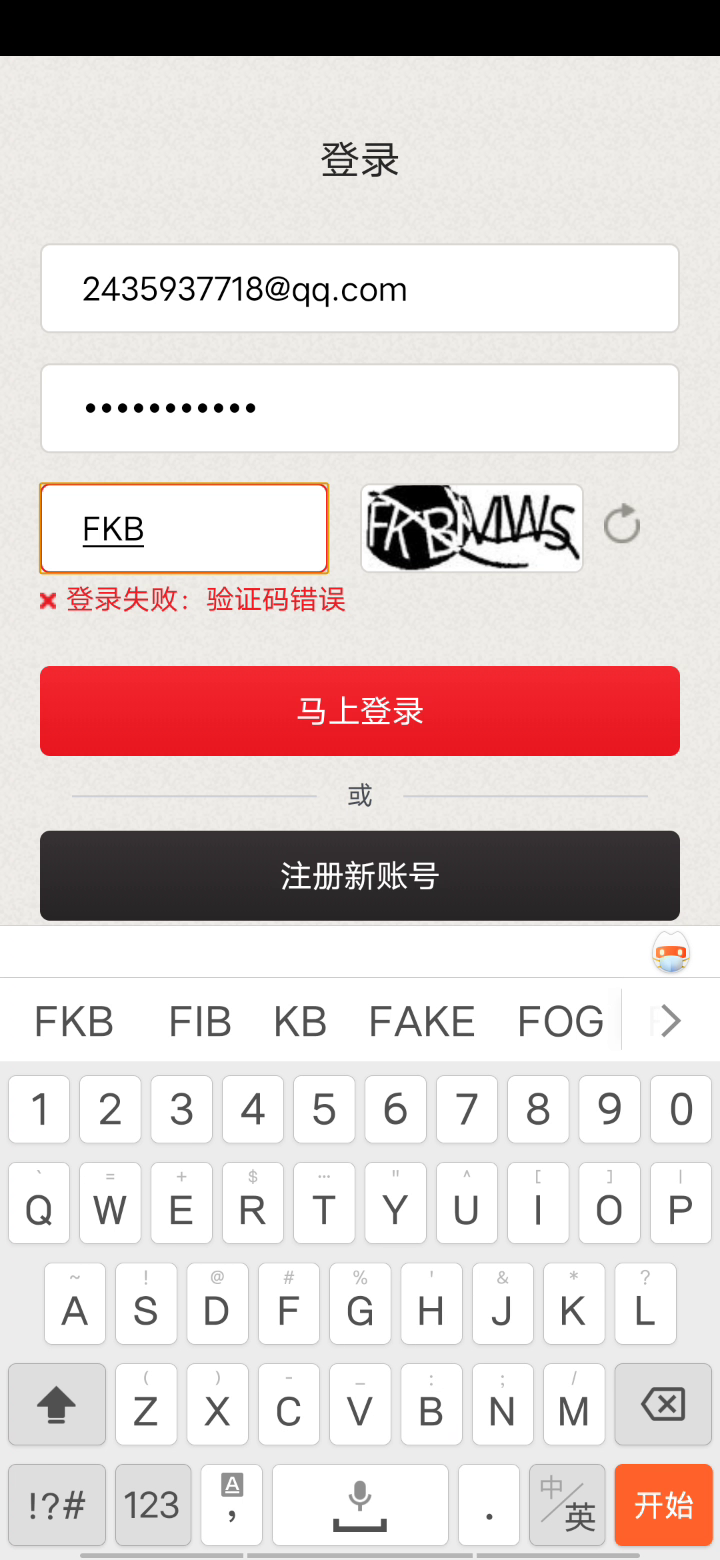720x1560 pixels.
Task: Toggle the shift key
Action: point(57,1404)
